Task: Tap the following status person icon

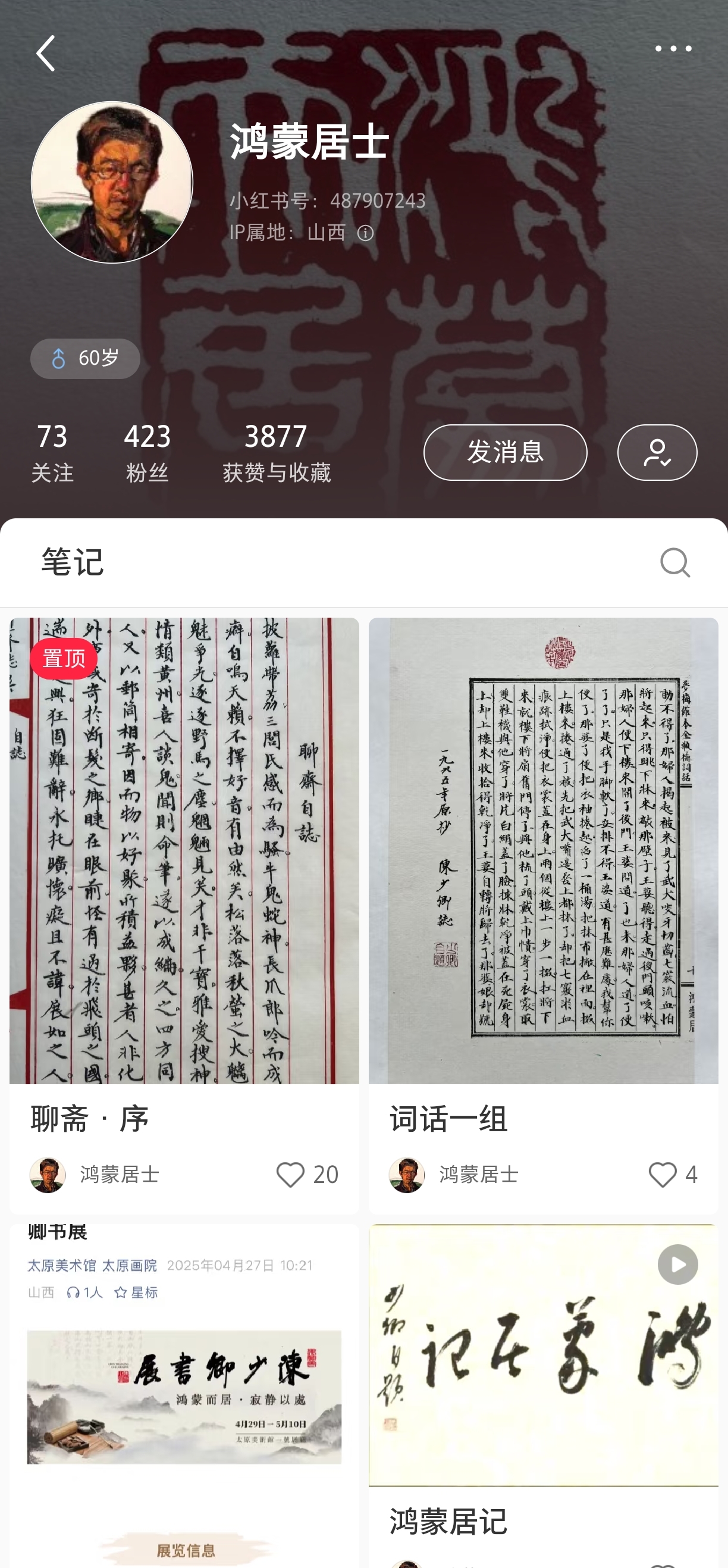Action: (656, 452)
